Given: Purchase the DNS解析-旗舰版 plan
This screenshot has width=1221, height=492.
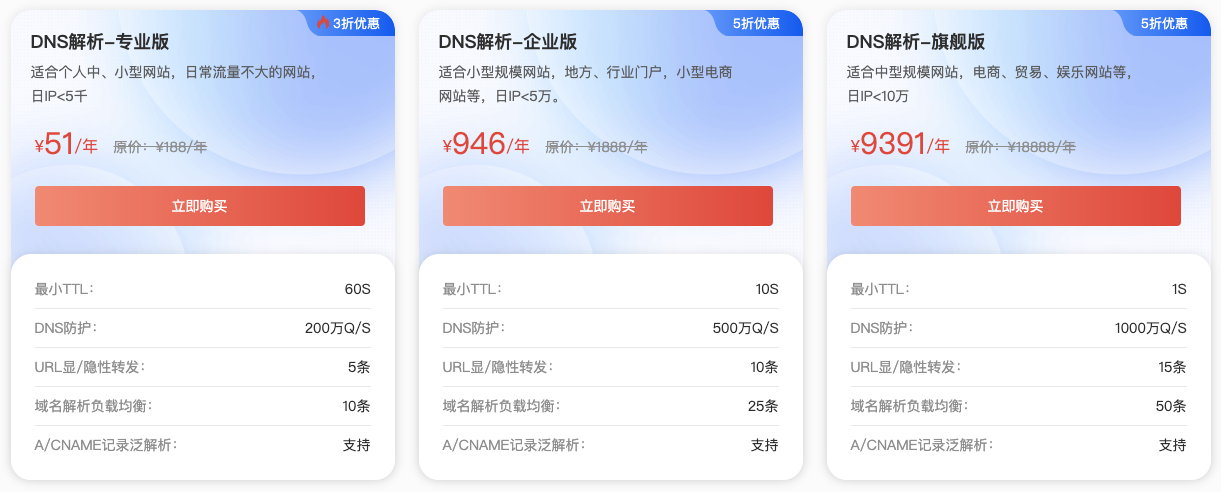Looking at the screenshot, I should (x=1015, y=206).
